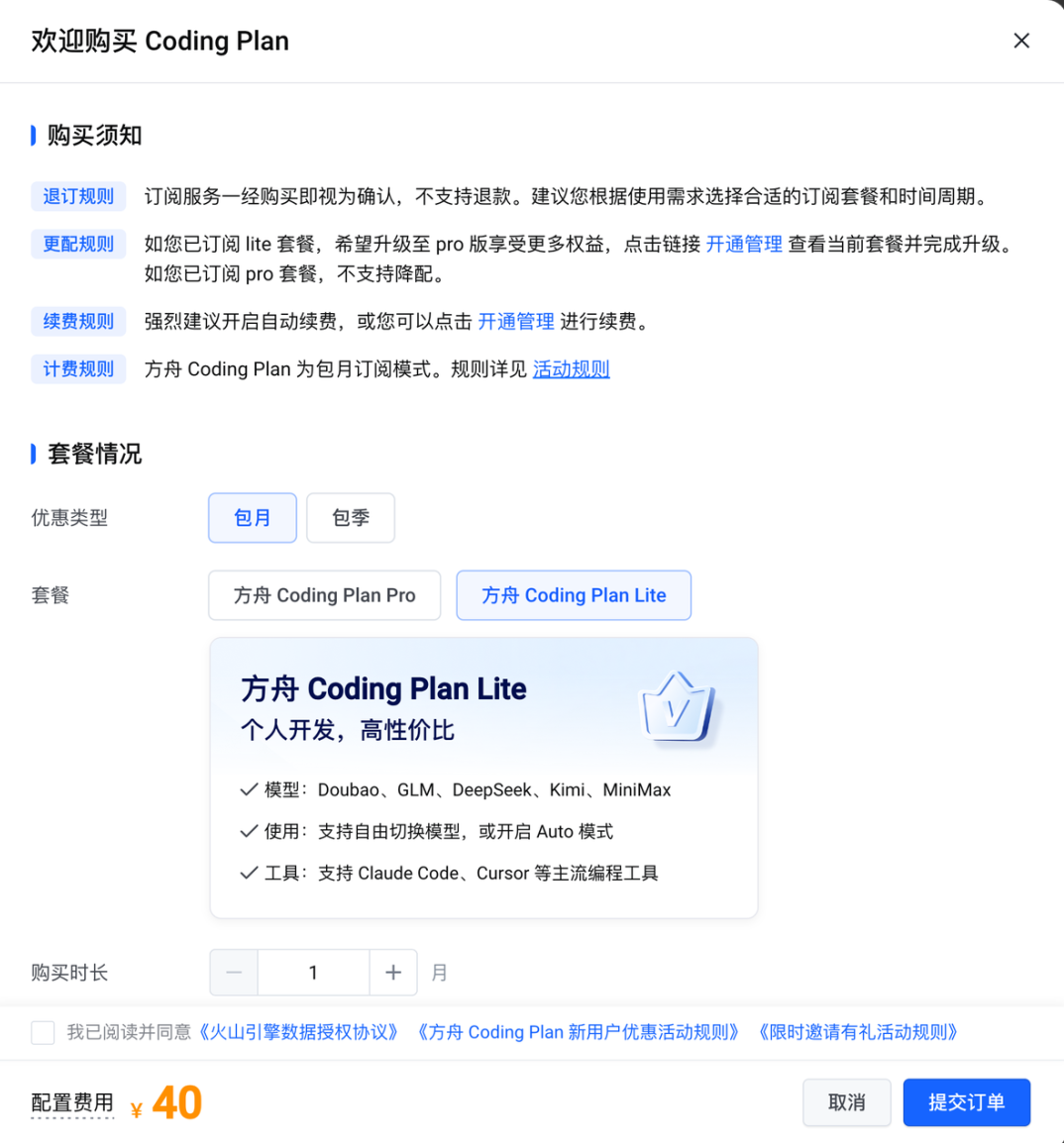
Task: Close the Coding Plan purchase dialog
Action: pyautogui.click(x=1021, y=41)
